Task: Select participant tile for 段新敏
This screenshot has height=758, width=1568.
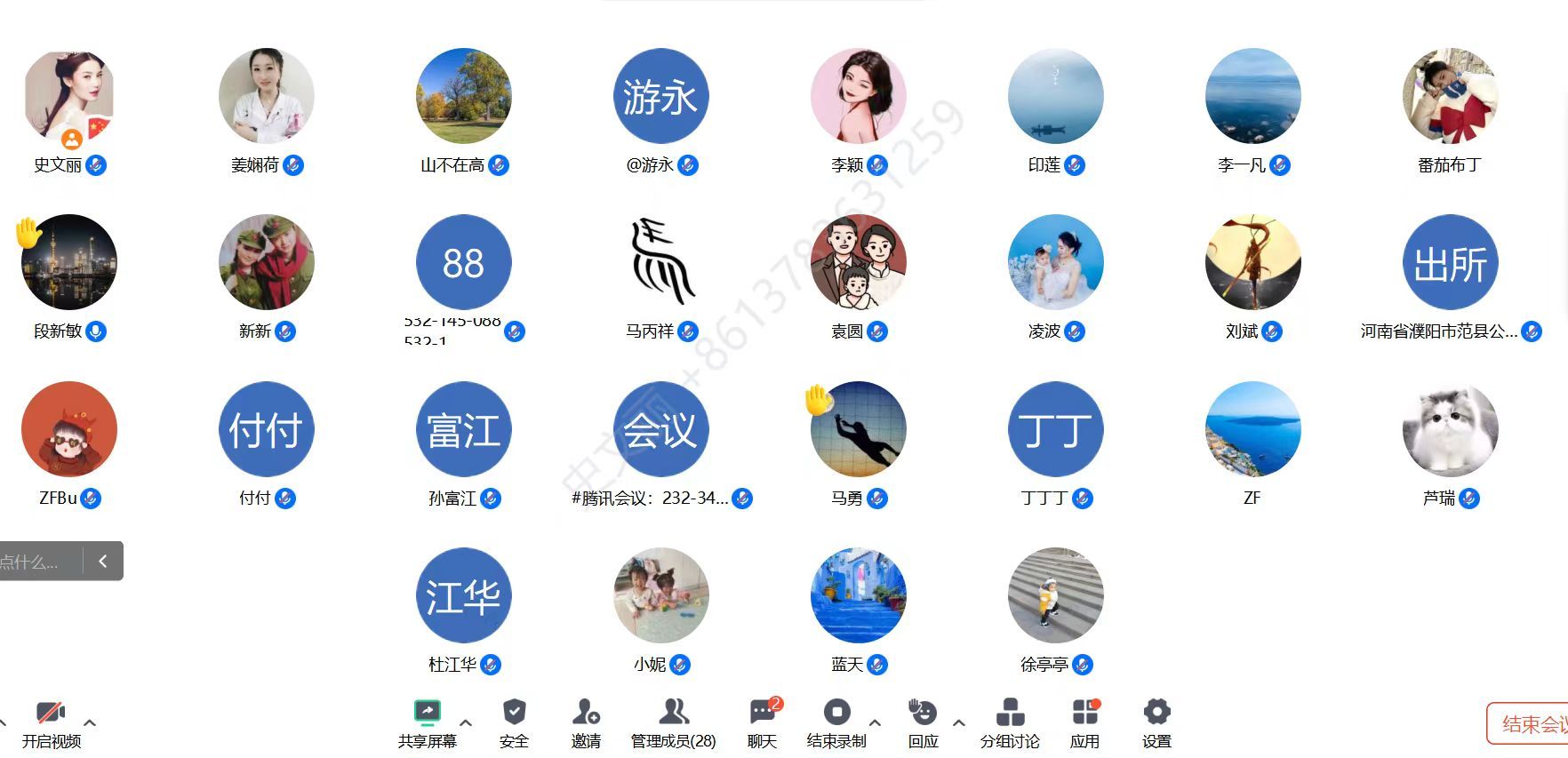Action: pos(69,263)
